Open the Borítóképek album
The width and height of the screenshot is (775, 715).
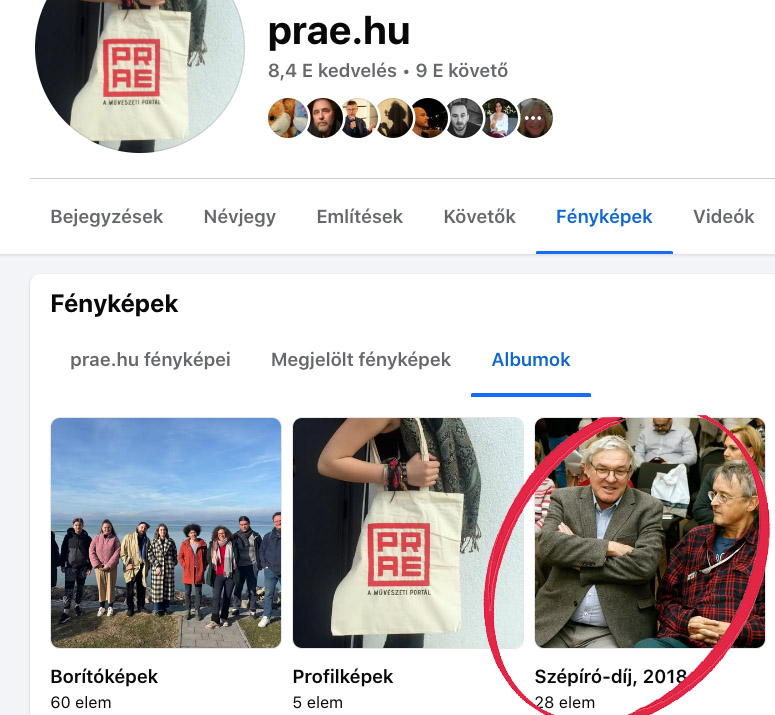tap(166, 532)
